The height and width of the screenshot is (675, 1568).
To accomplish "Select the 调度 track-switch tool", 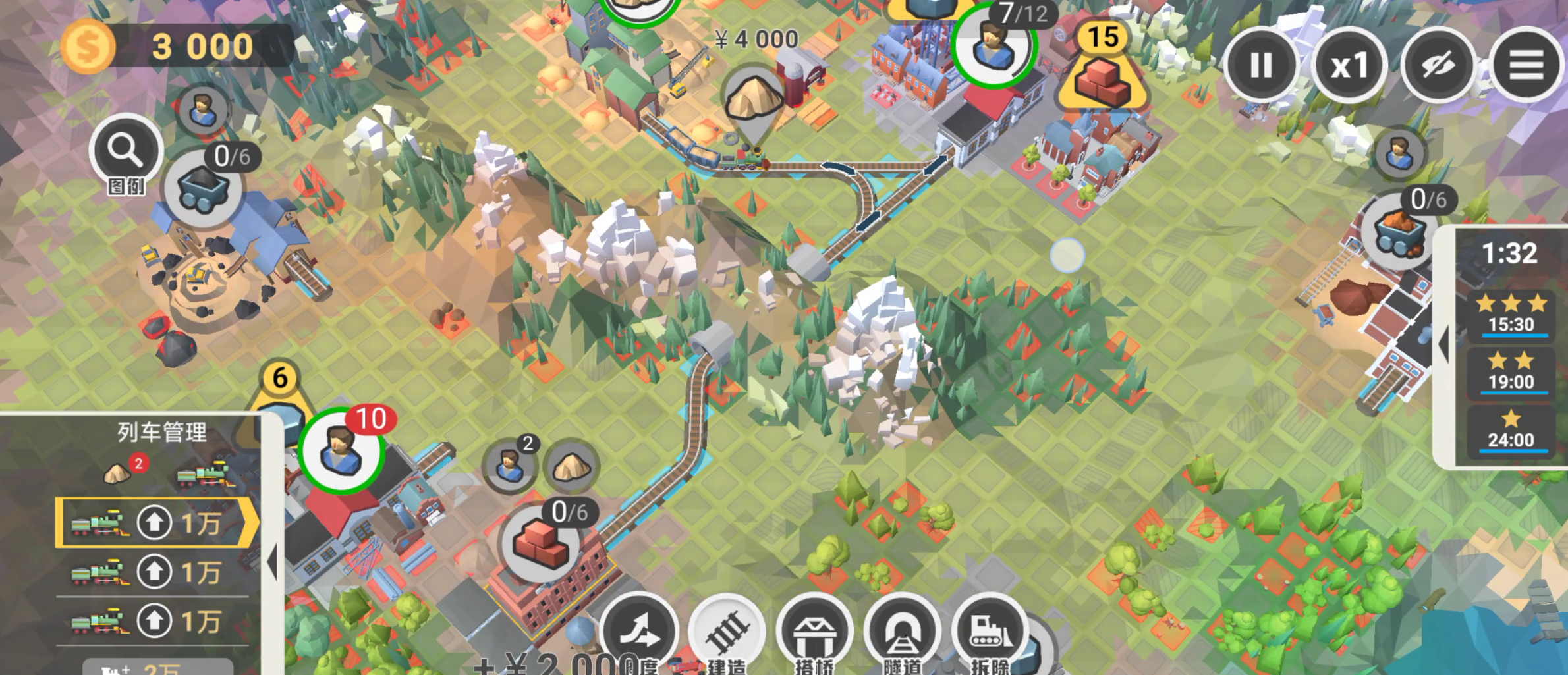I will pos(639,634).
